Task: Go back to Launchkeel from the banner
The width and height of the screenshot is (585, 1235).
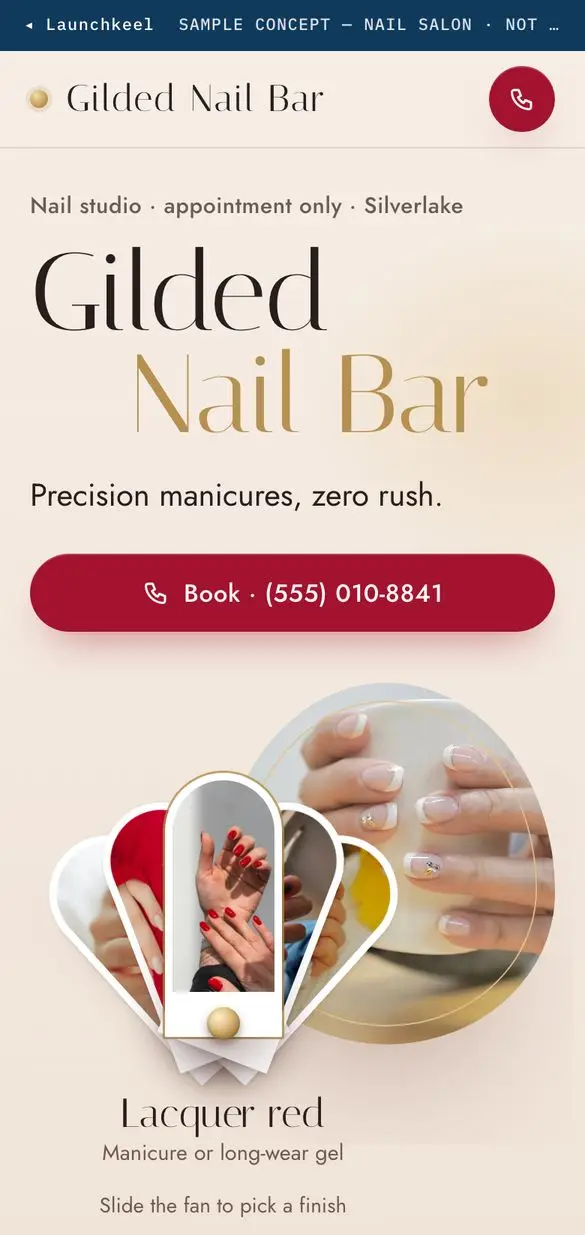Action: click(x=89, y=24)
